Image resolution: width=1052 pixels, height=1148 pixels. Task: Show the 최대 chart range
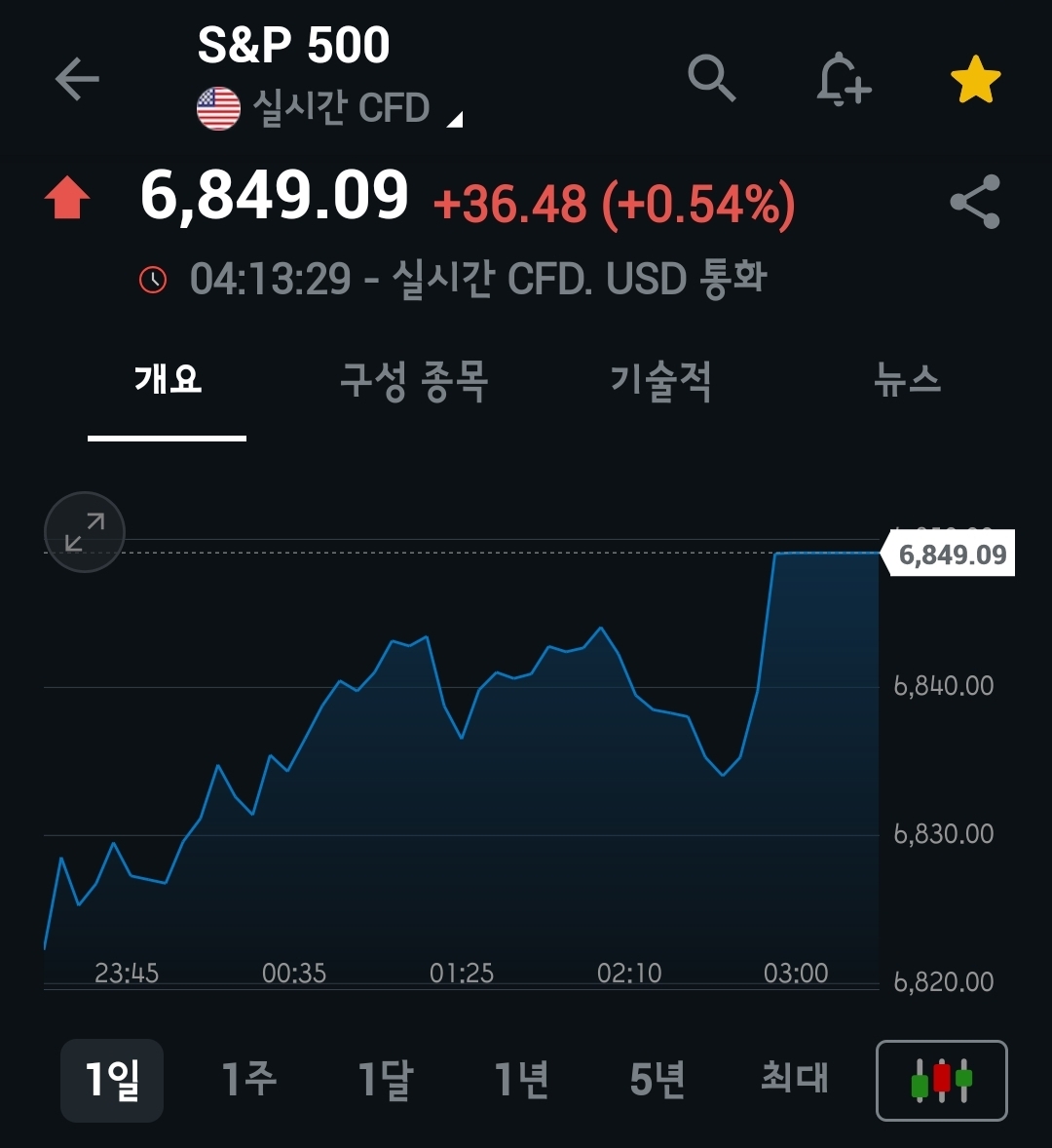(x=794, y=1080)
